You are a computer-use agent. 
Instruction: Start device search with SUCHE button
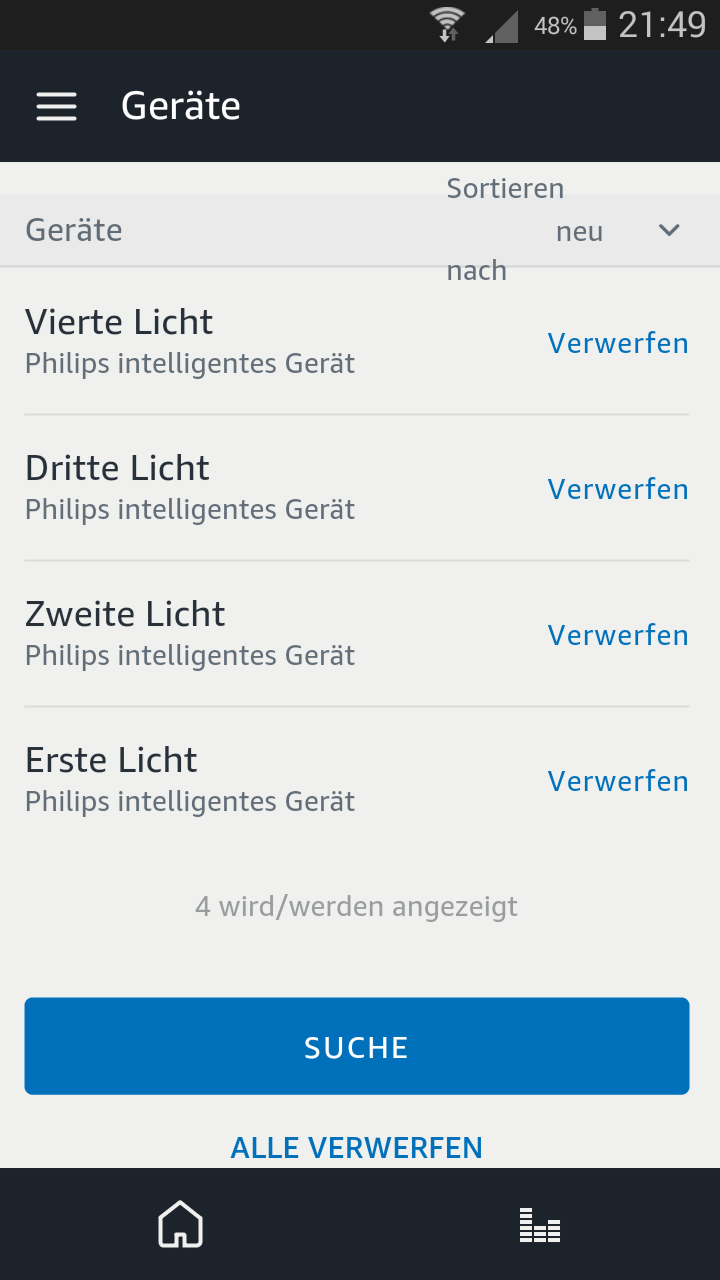click(357, 1046)
